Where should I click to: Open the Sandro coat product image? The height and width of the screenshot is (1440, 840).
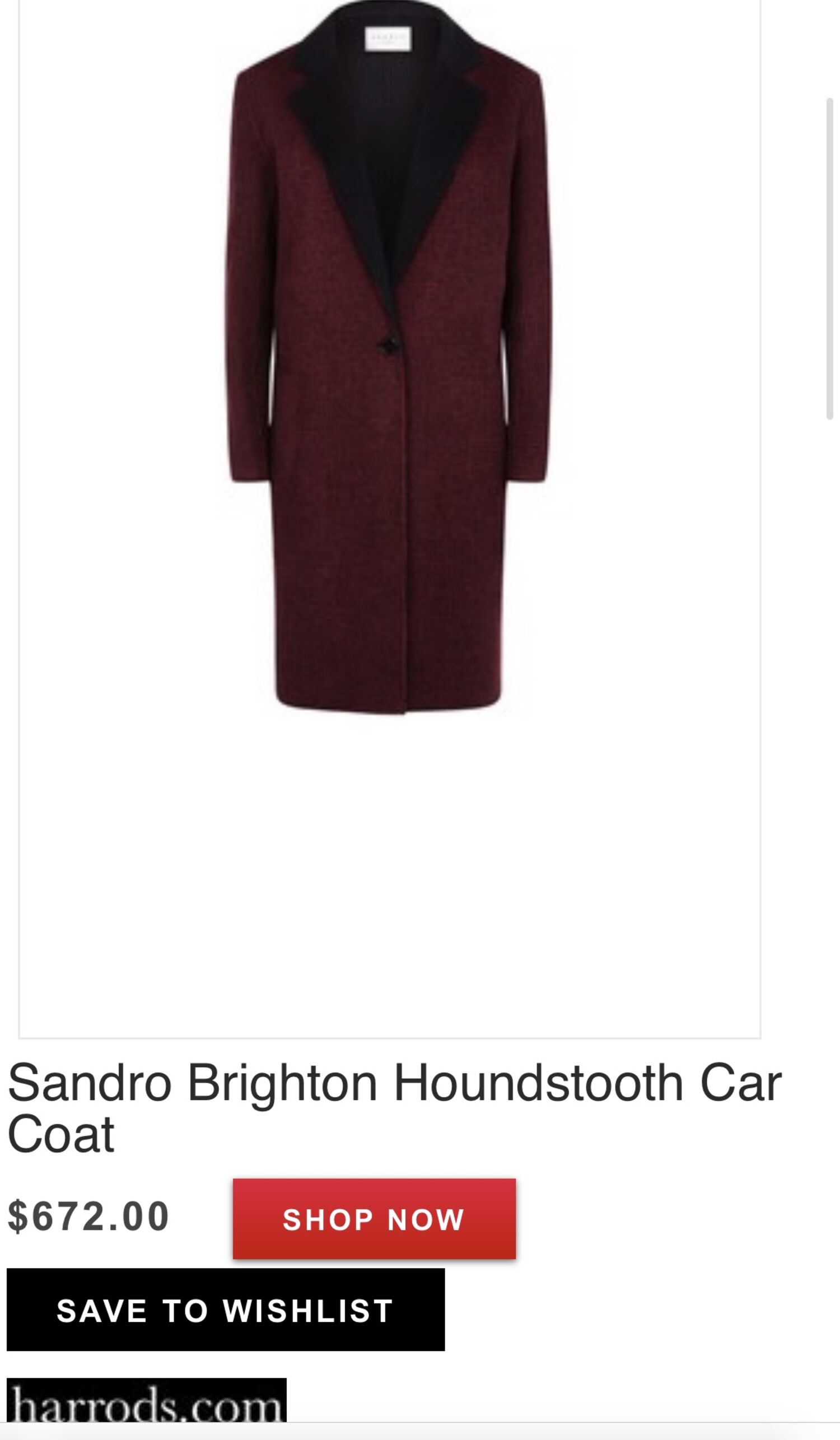tap(390, 357)
